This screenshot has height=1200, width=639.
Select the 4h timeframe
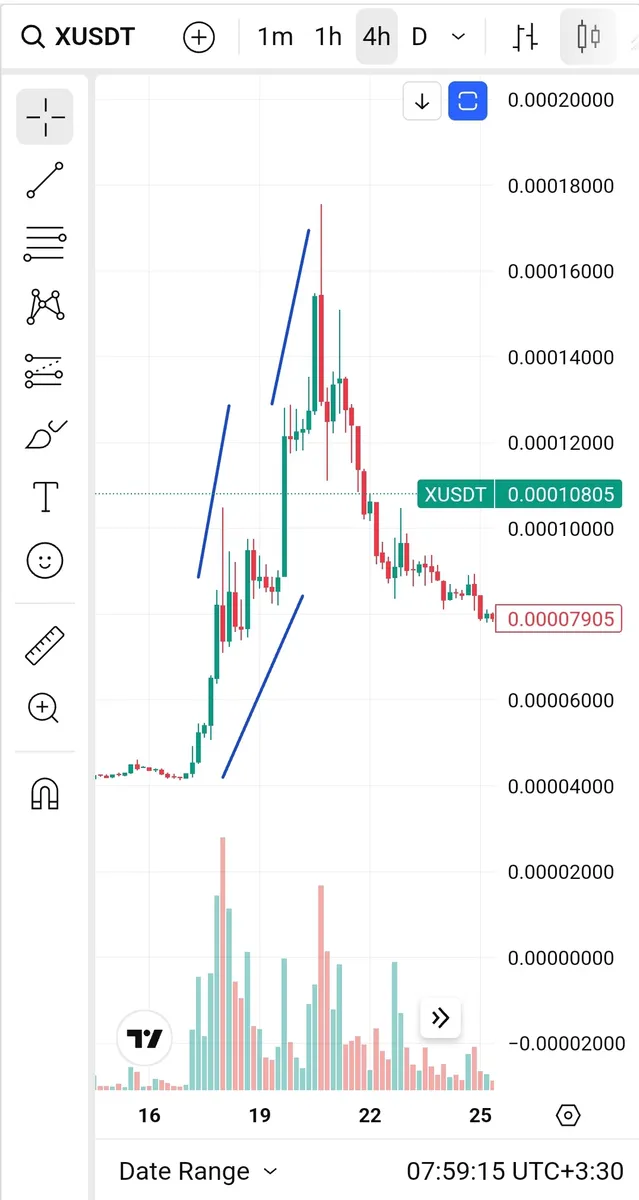pyautogui.click(x=377, y=37)
